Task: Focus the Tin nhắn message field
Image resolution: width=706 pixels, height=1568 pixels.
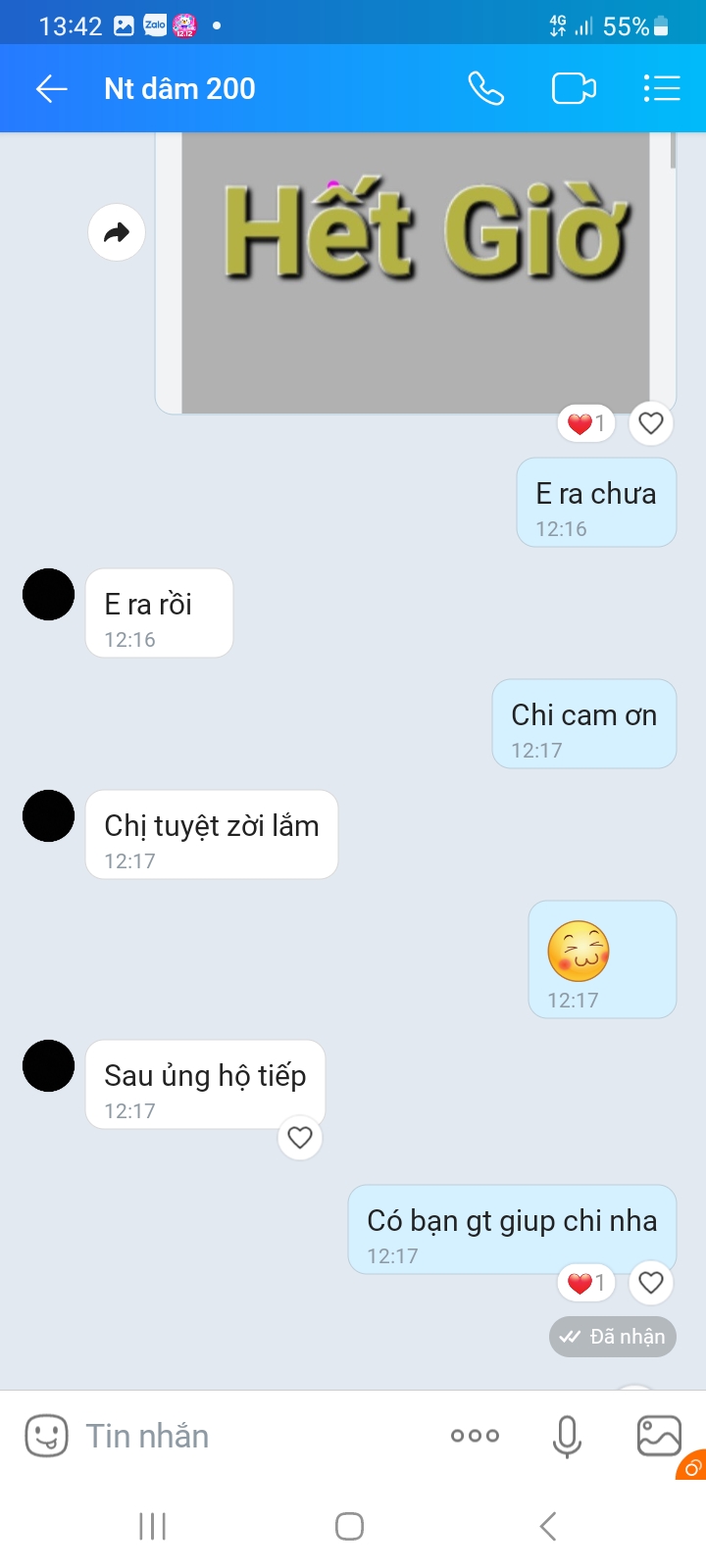Action: [x=255, y=1437]
